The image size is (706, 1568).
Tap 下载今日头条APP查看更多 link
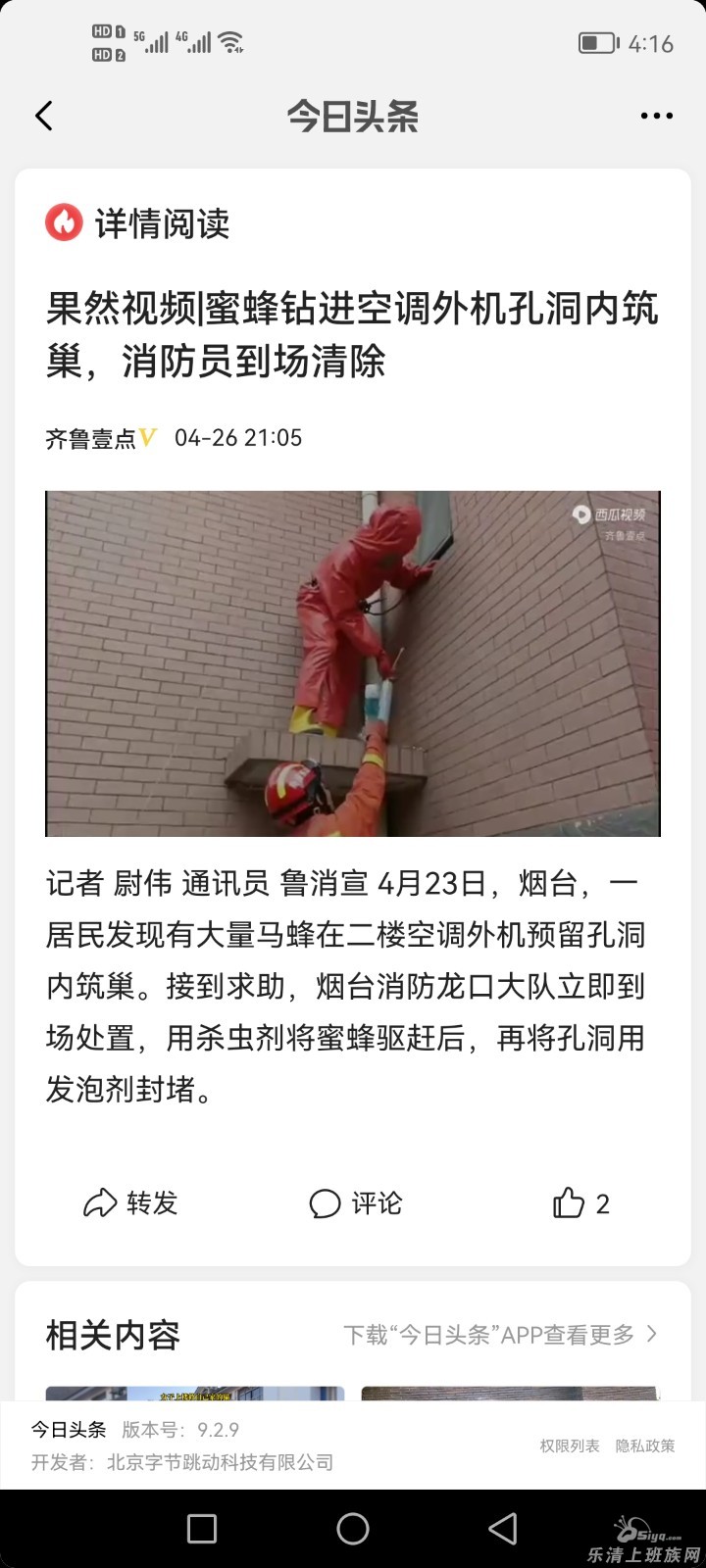click(x=499, y=1335)
